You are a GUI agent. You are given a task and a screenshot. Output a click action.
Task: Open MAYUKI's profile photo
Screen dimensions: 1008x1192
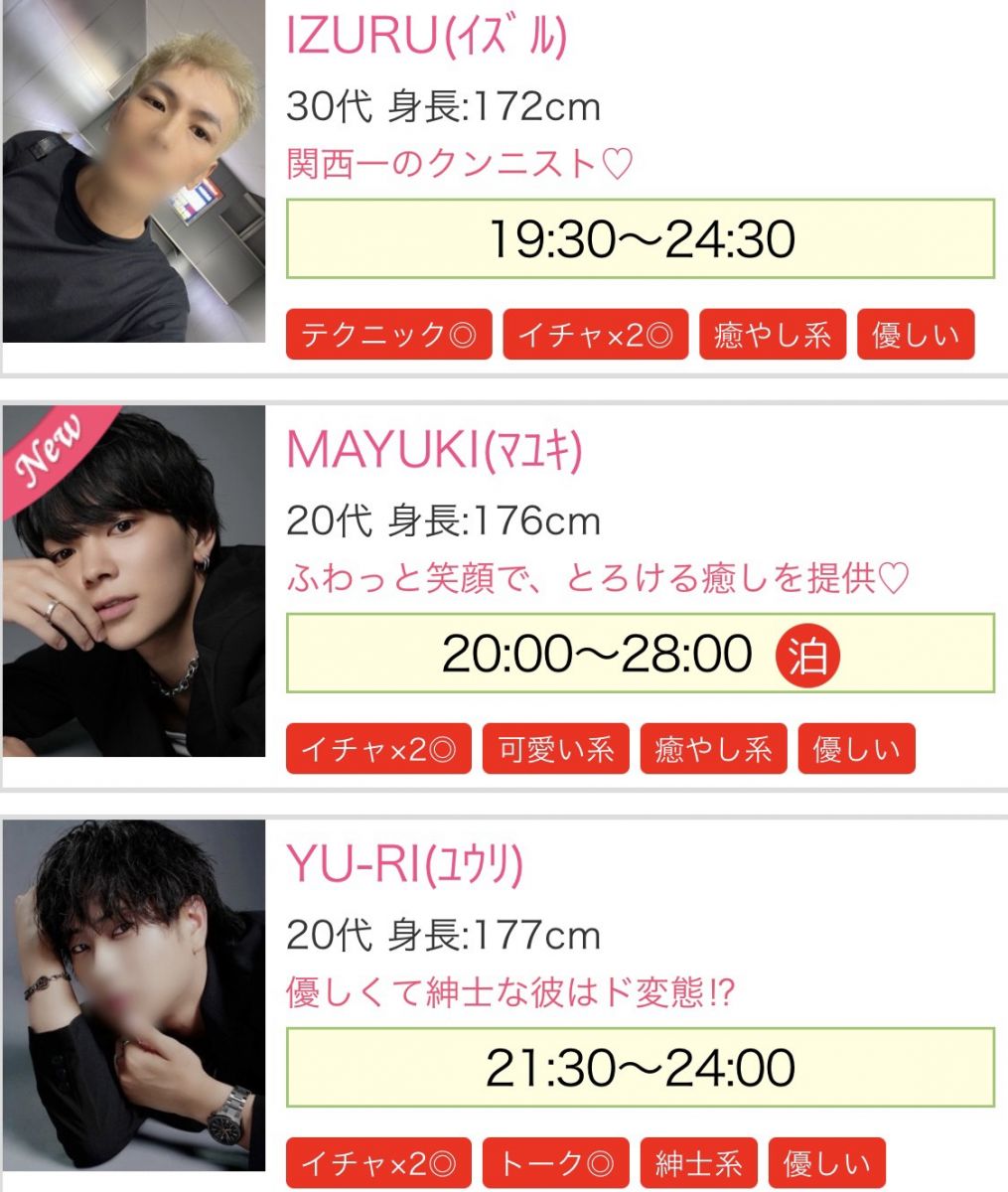click(134, 581)
